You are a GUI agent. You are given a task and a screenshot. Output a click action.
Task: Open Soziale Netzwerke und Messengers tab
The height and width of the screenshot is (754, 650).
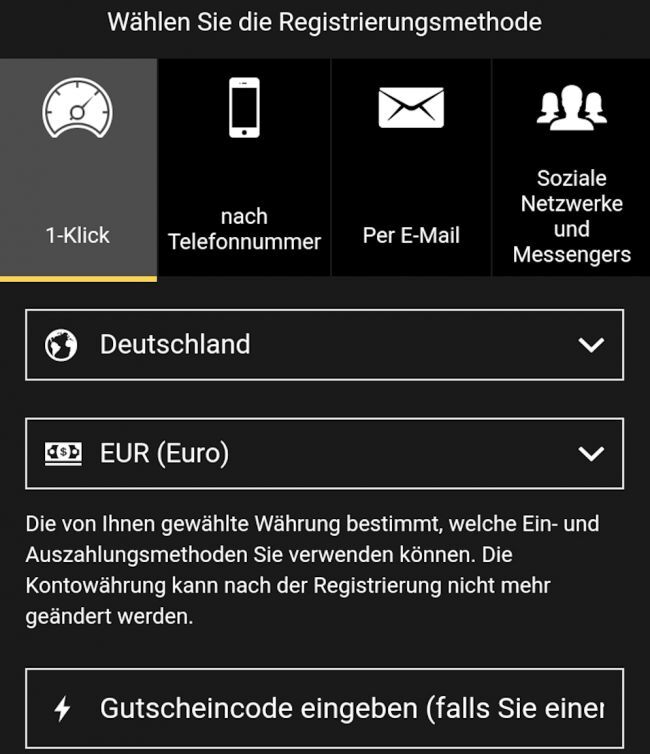point(571,168)
